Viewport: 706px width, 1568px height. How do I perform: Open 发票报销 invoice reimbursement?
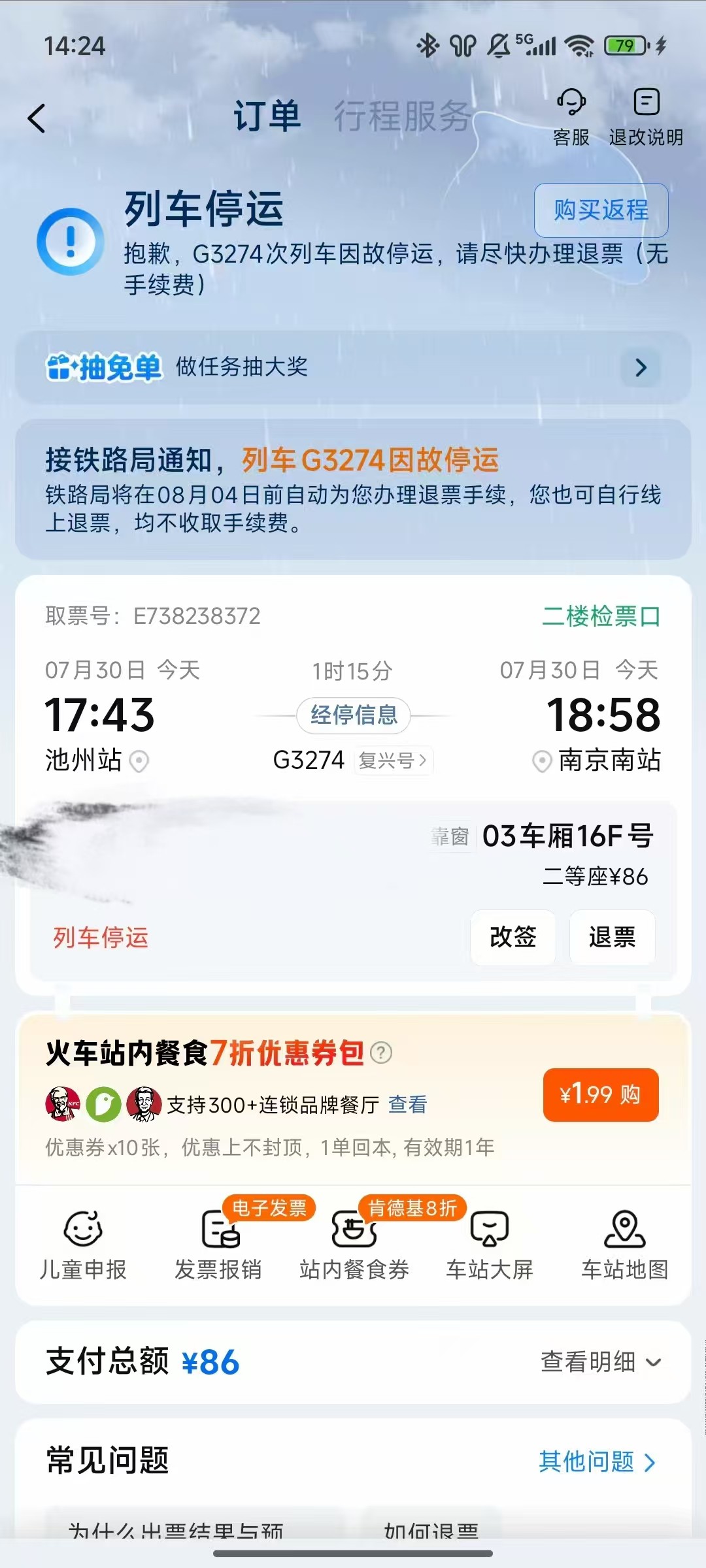click(x=218, y=1245)
